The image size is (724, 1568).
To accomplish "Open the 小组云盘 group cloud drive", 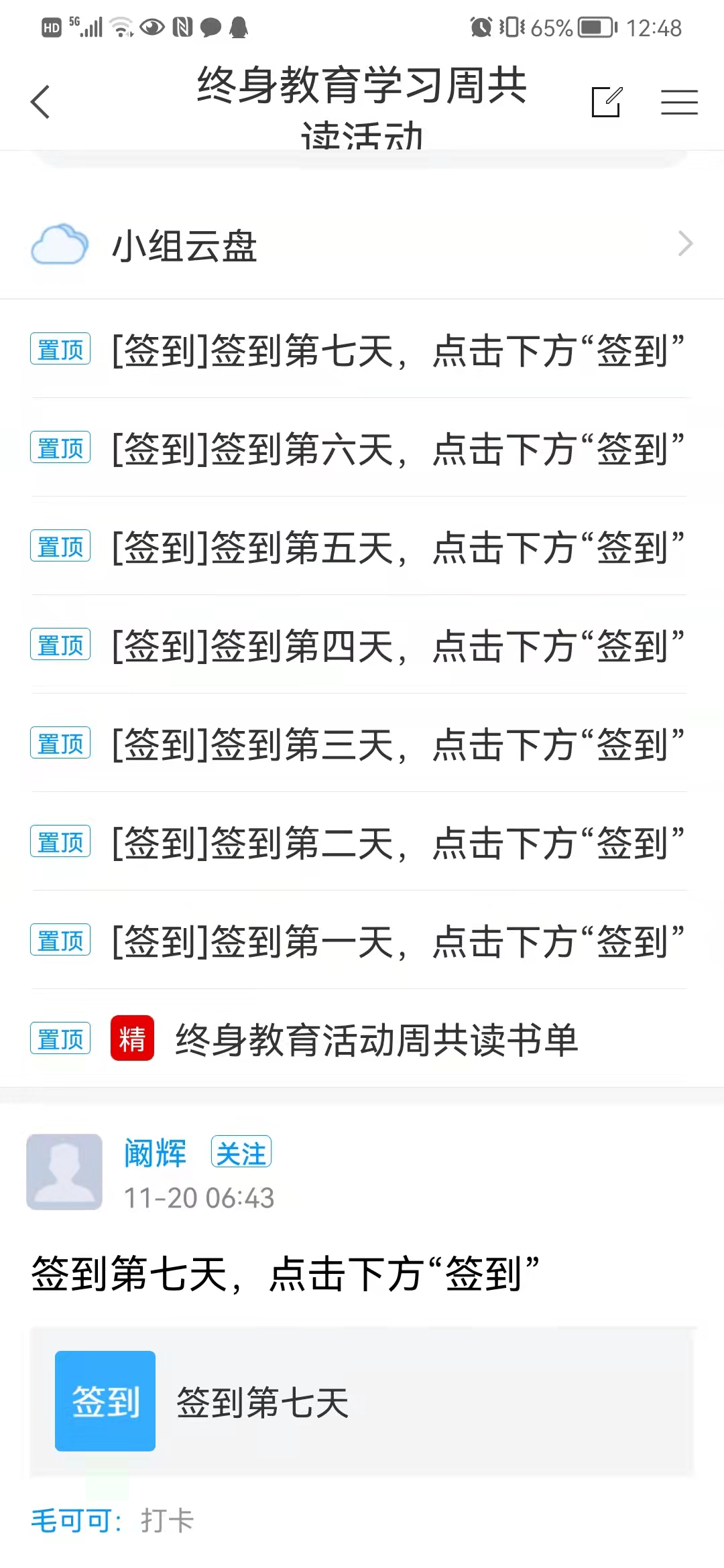I will (x=362, y=245).
